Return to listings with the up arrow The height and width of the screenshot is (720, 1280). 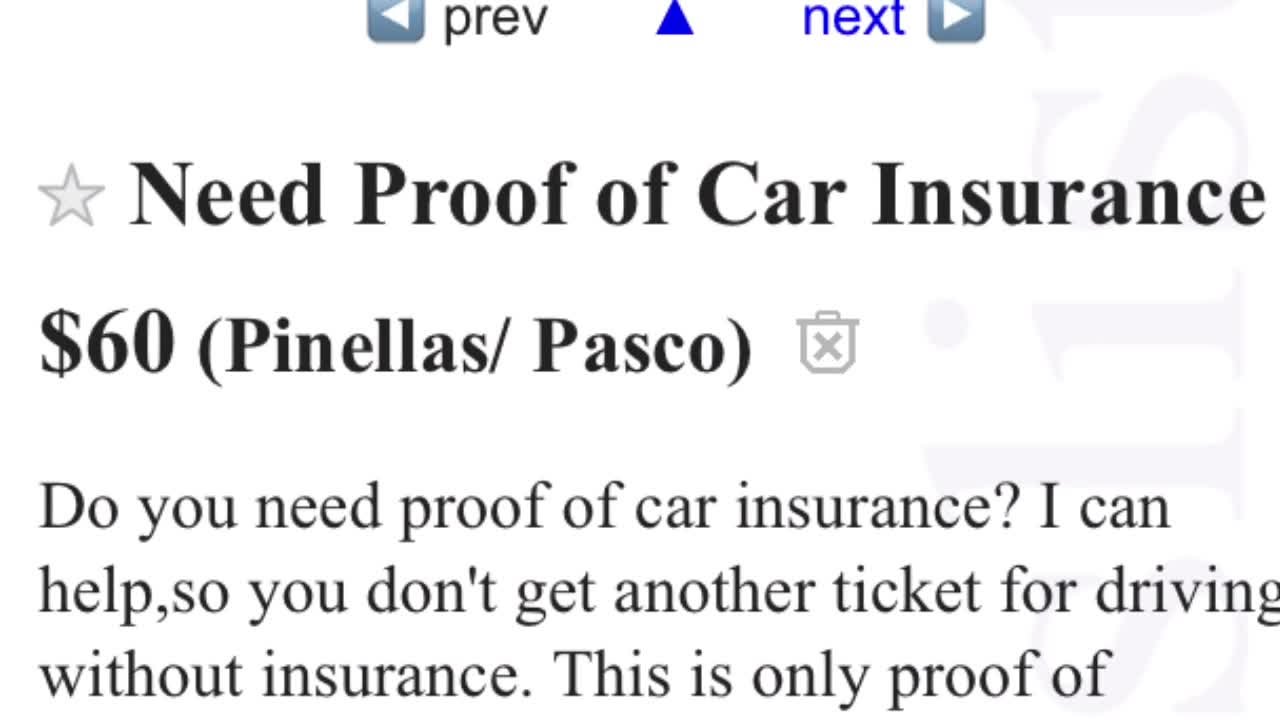675,18
